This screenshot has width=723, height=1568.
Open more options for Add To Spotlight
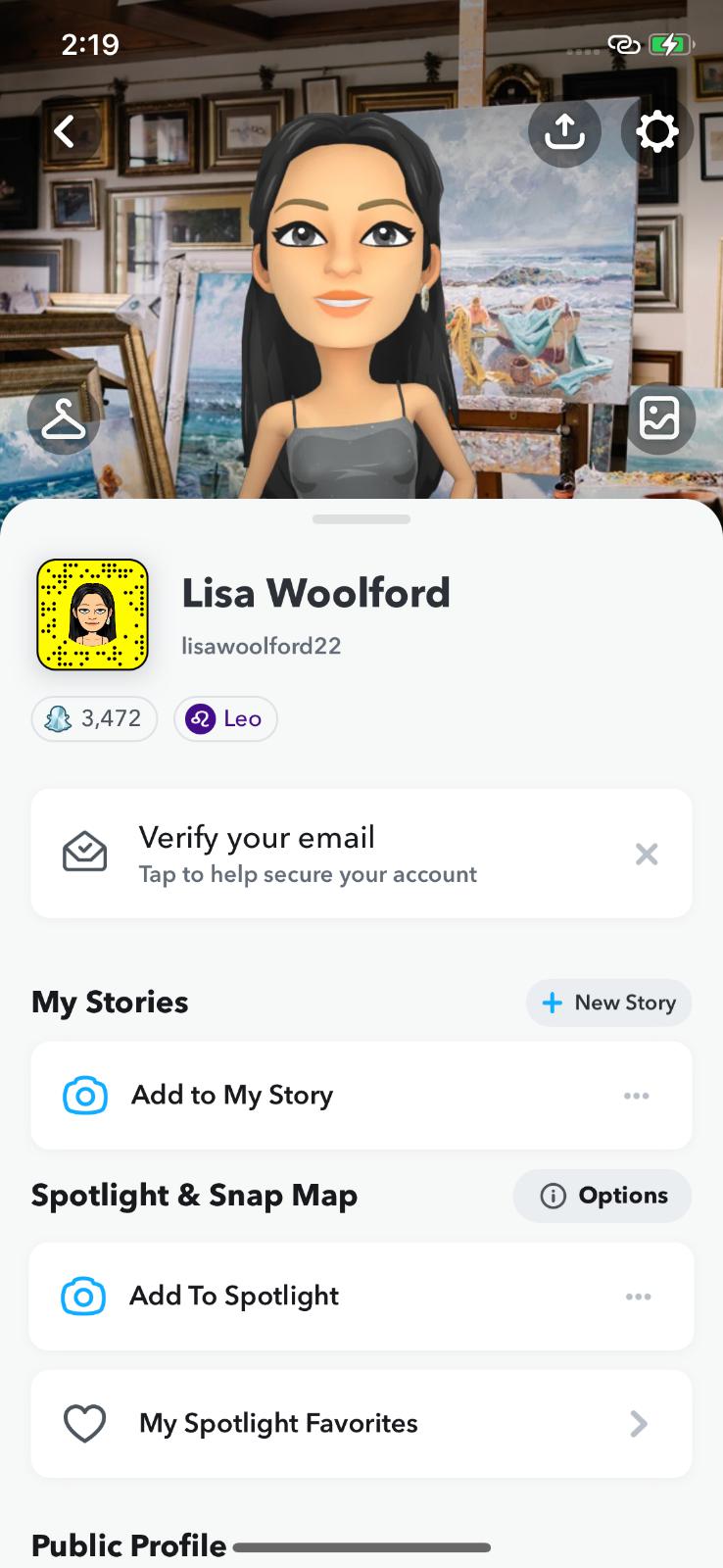638,1297
